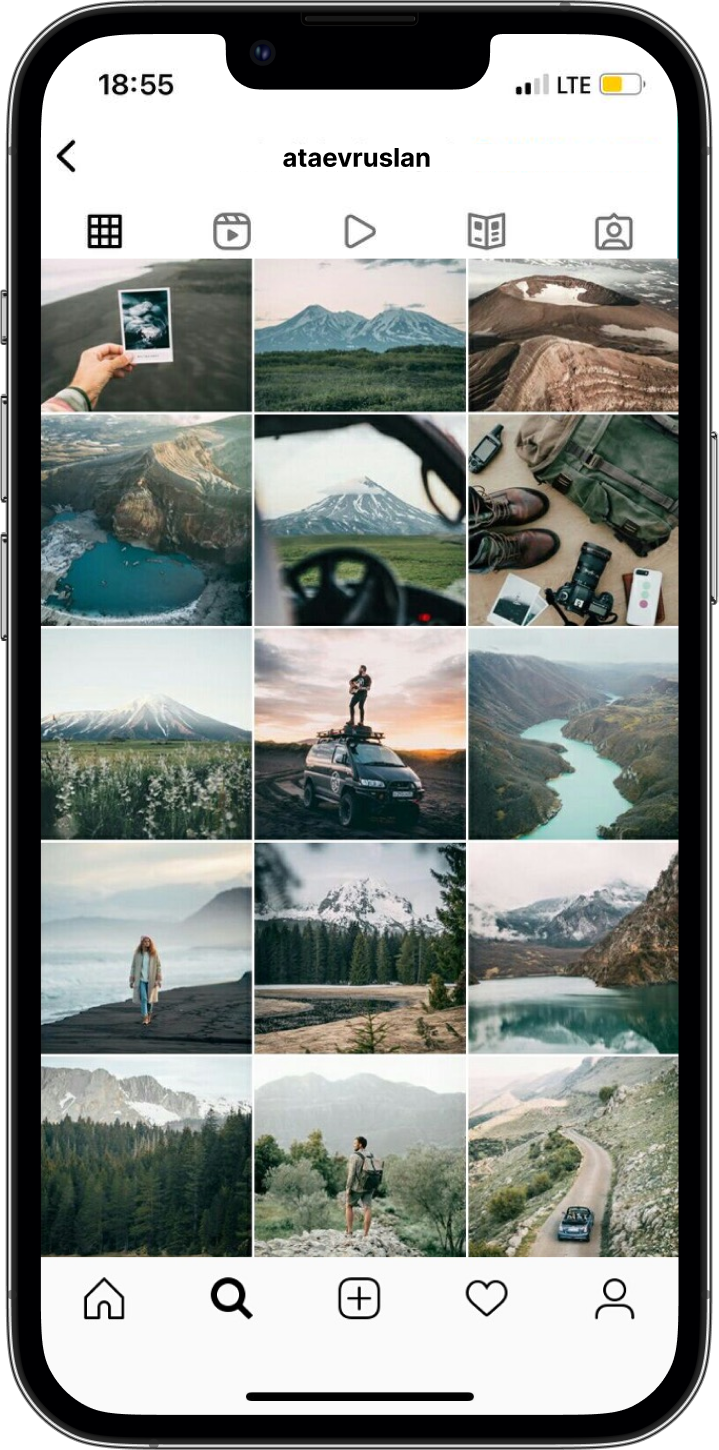Switch to the videos play tab

click(359, 231)
